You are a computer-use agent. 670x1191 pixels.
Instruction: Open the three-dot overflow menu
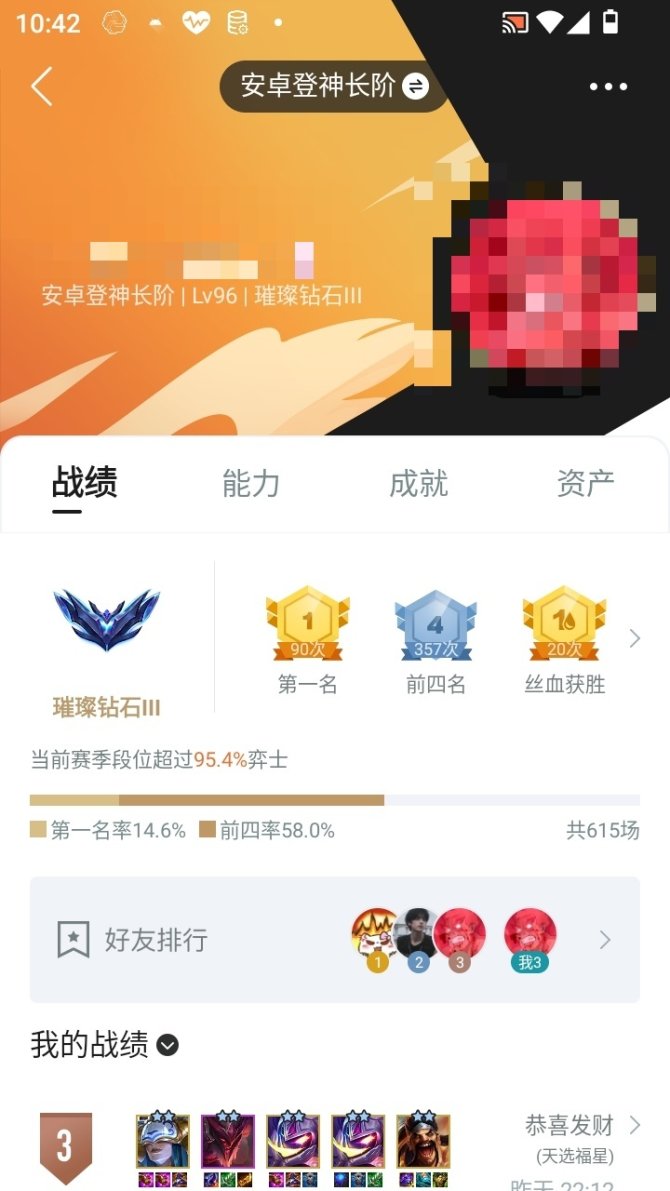608,87
